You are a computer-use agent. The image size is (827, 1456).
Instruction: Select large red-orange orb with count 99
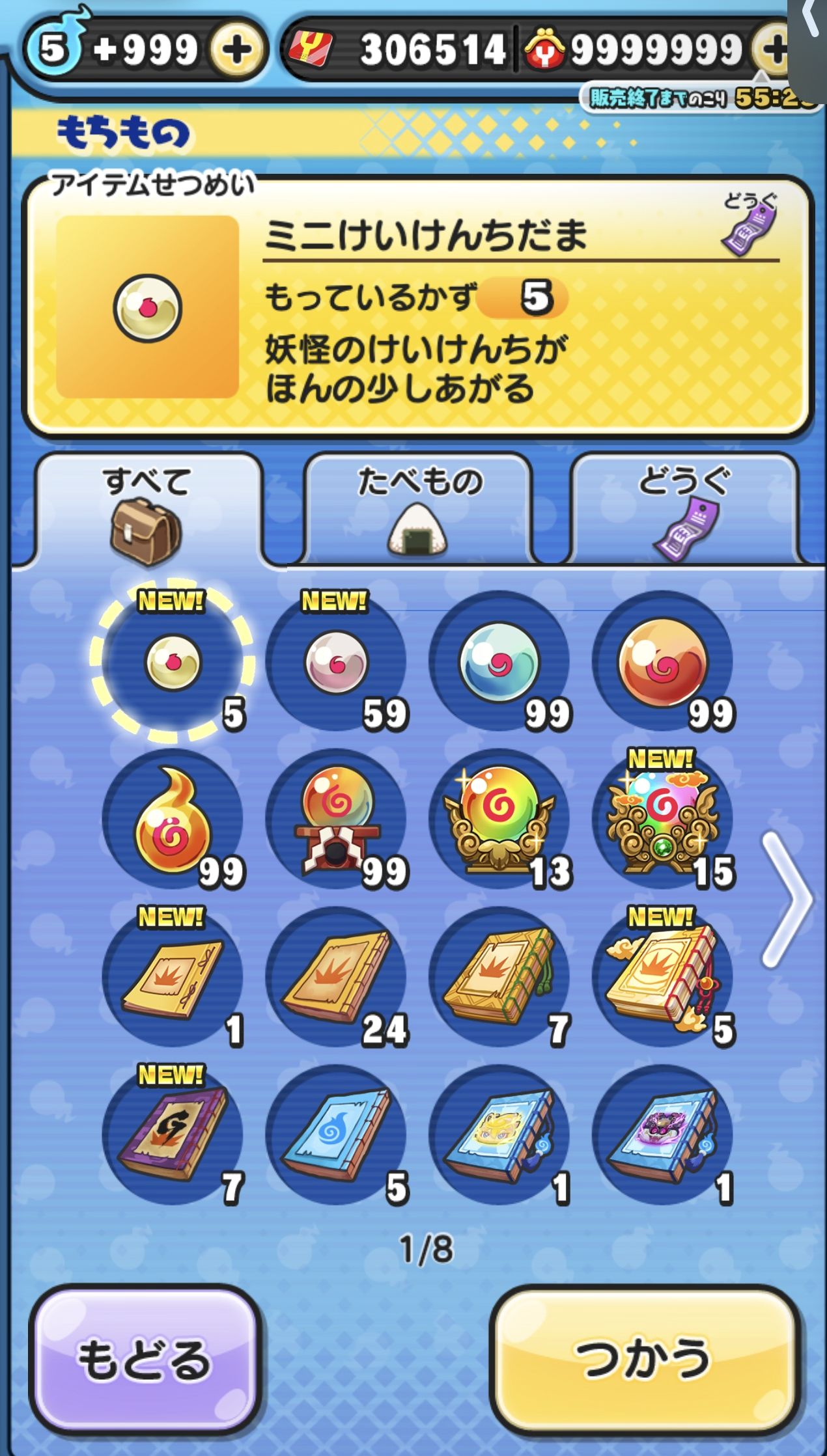tap(662, 663)
